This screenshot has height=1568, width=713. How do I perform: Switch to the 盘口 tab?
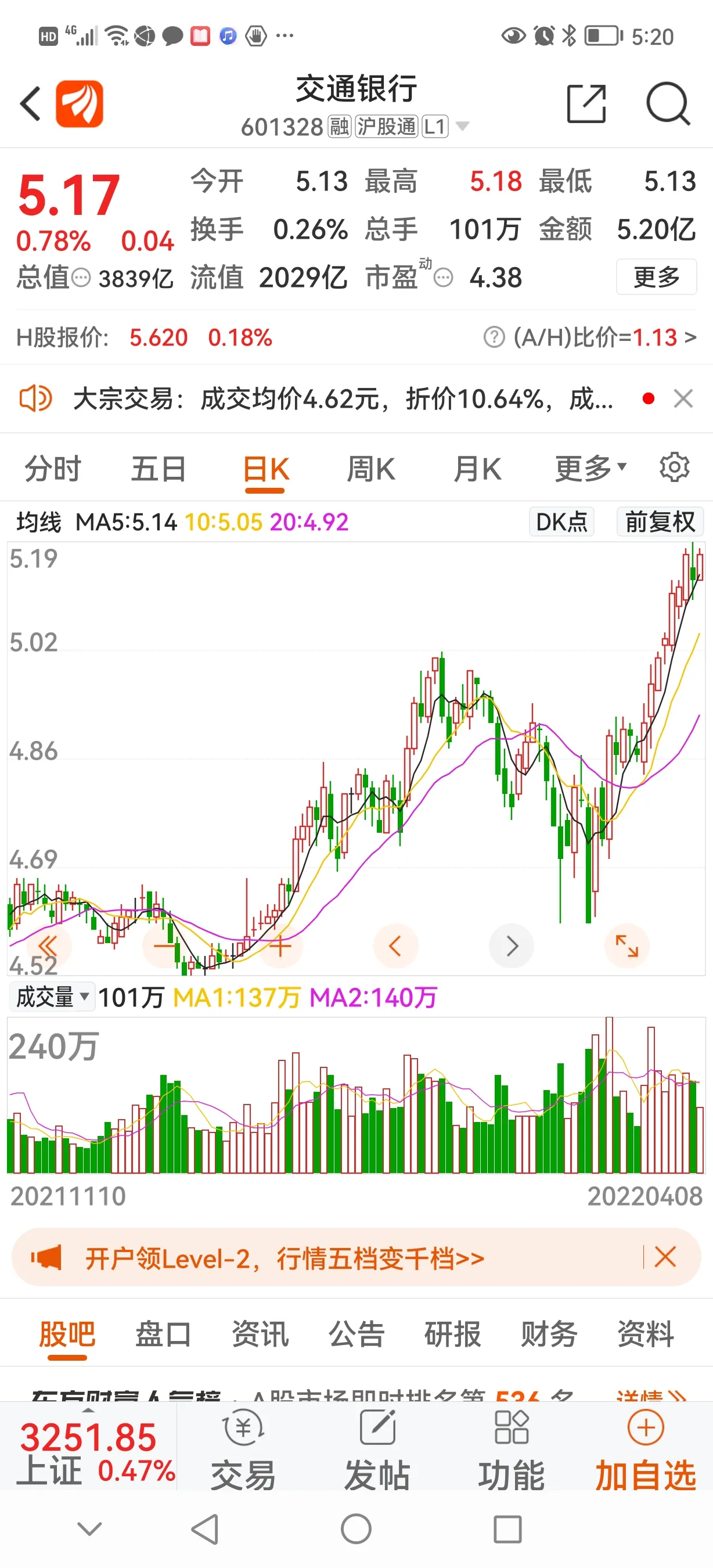pos(163,1335)
